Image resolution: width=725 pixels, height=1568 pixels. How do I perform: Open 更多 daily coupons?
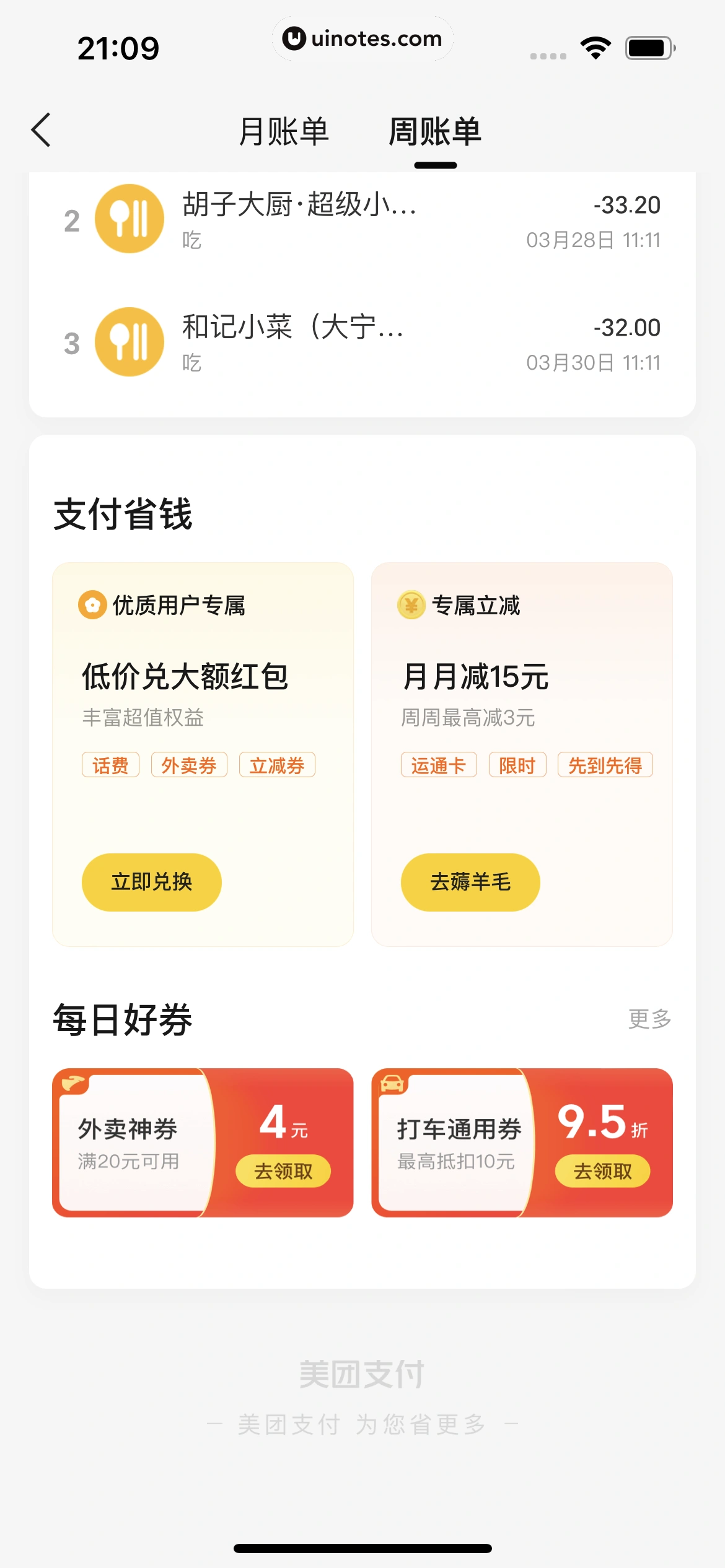pos(649,1019)
